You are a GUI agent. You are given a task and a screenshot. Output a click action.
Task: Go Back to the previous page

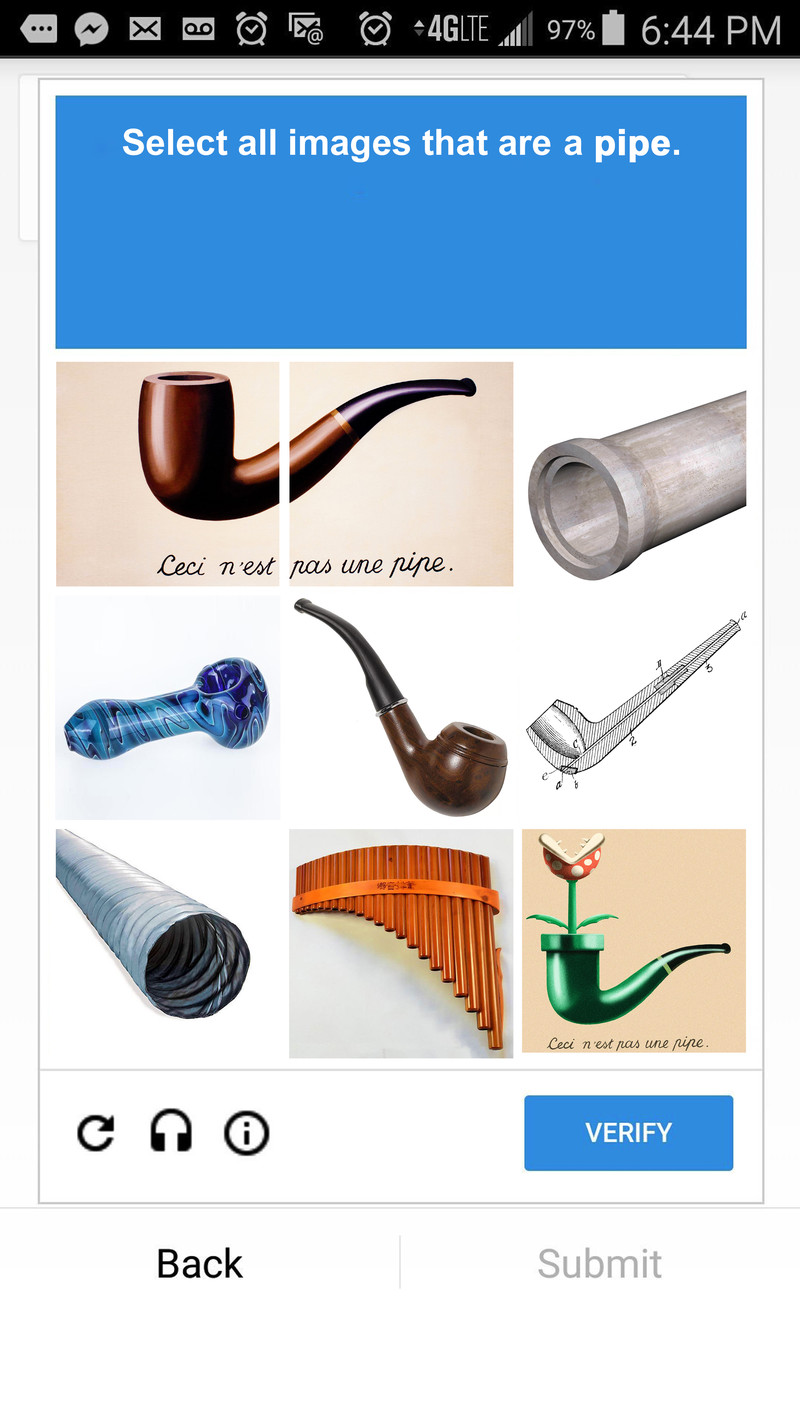[199, 1264]
